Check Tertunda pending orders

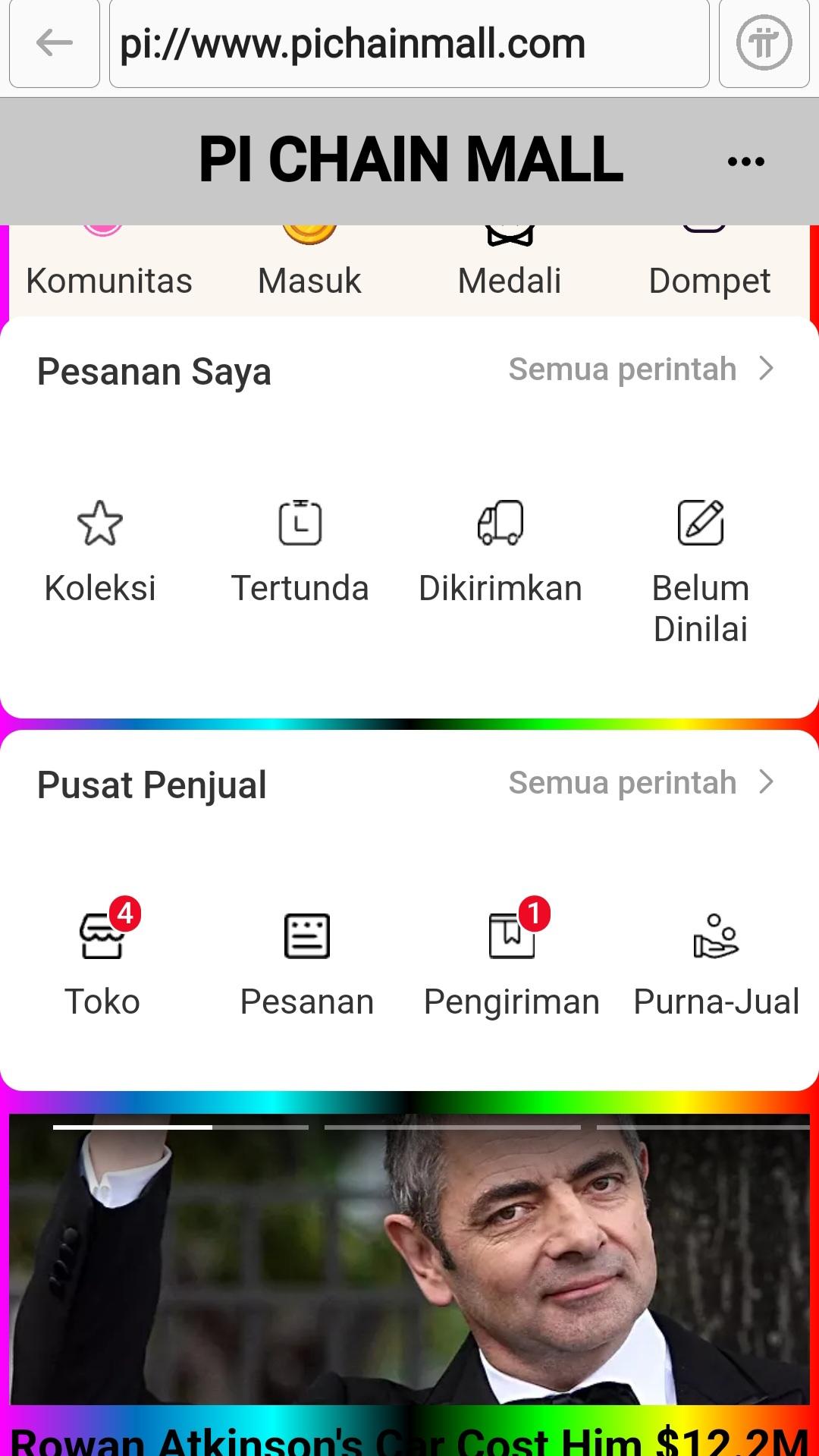[x=300, y=552]
